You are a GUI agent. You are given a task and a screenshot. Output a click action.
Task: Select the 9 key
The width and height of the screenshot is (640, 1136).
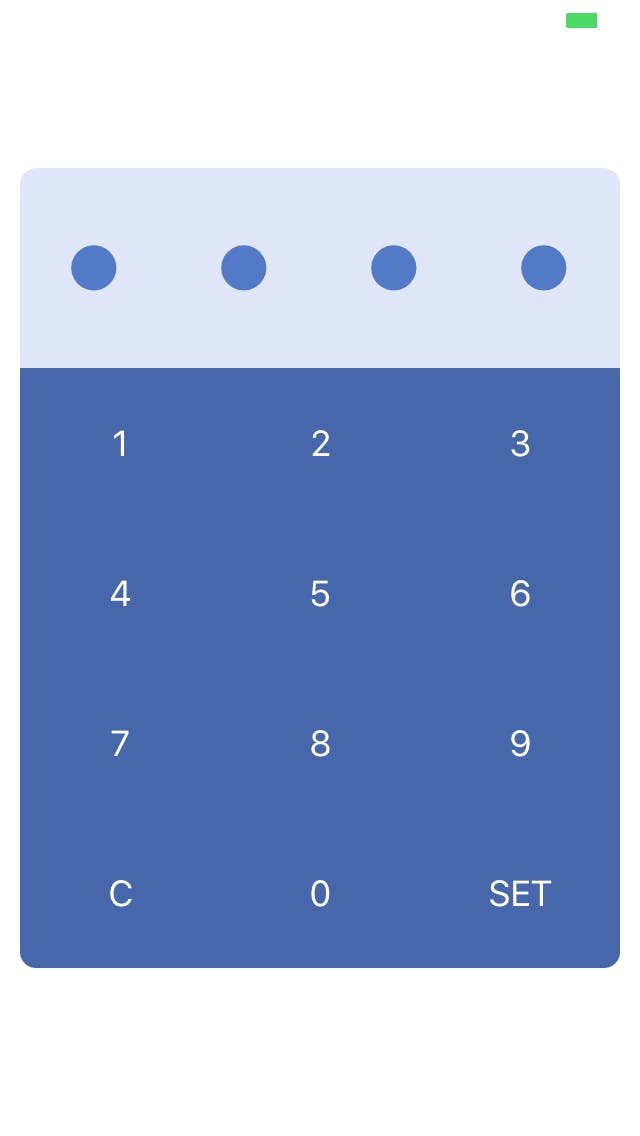coord(520,743)
